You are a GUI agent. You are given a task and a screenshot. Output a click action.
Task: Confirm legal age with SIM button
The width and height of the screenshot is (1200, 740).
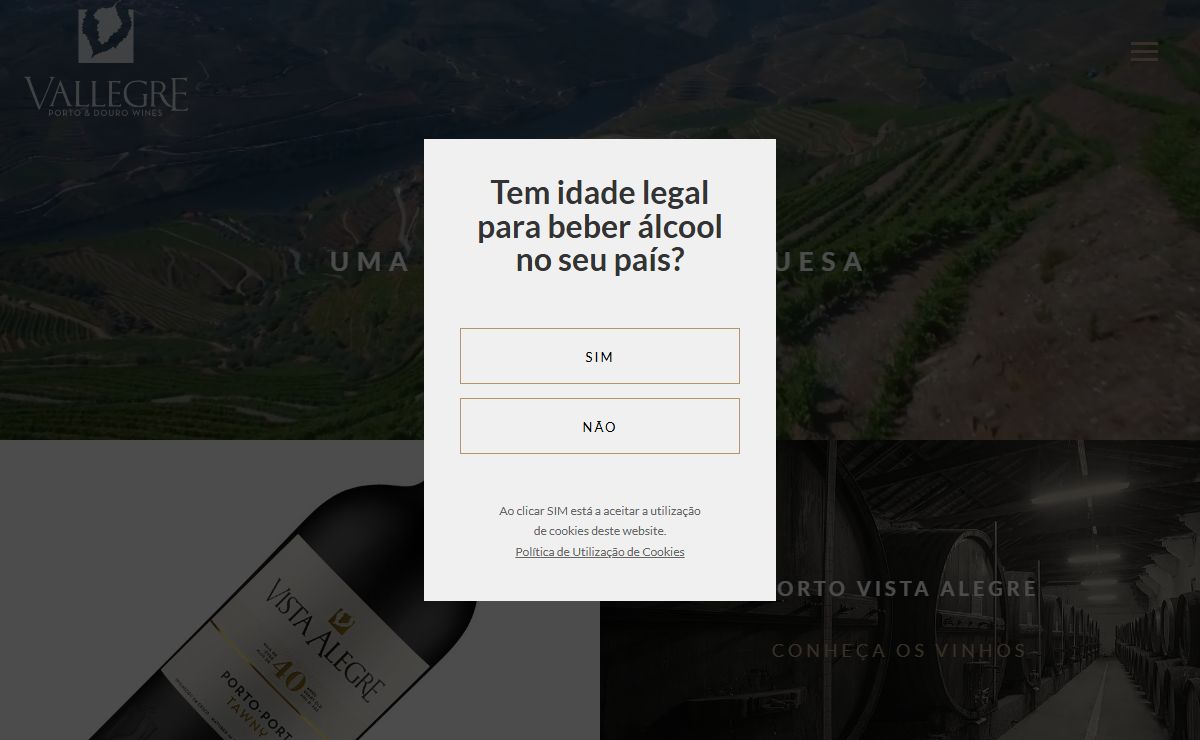tap(599, 356)
